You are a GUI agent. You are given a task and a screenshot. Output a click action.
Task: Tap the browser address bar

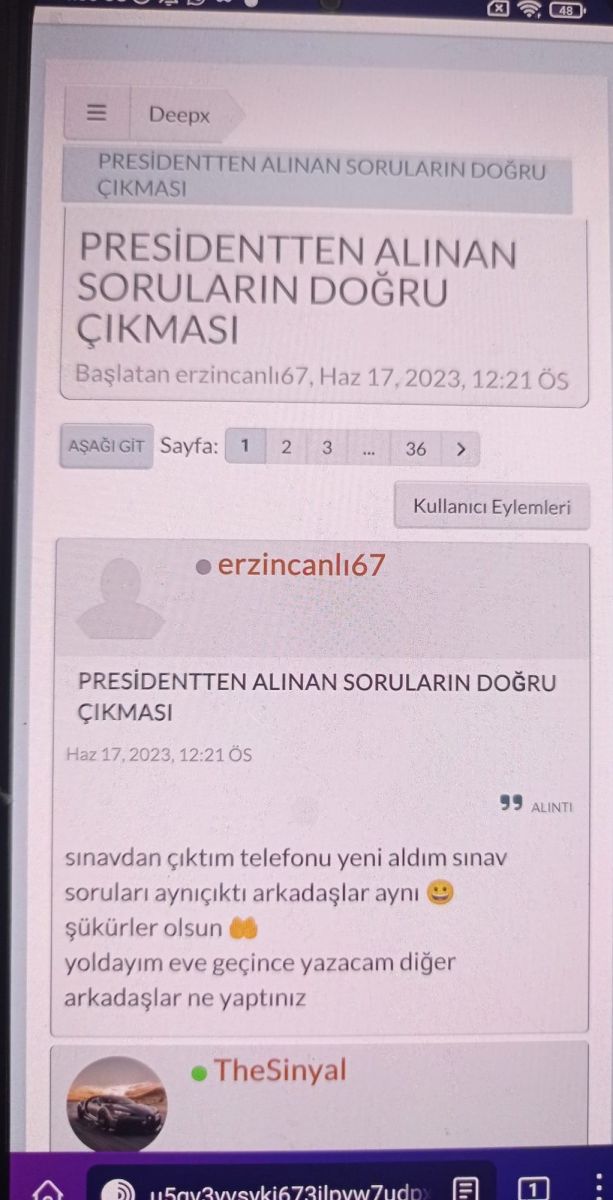(290, 1188)
